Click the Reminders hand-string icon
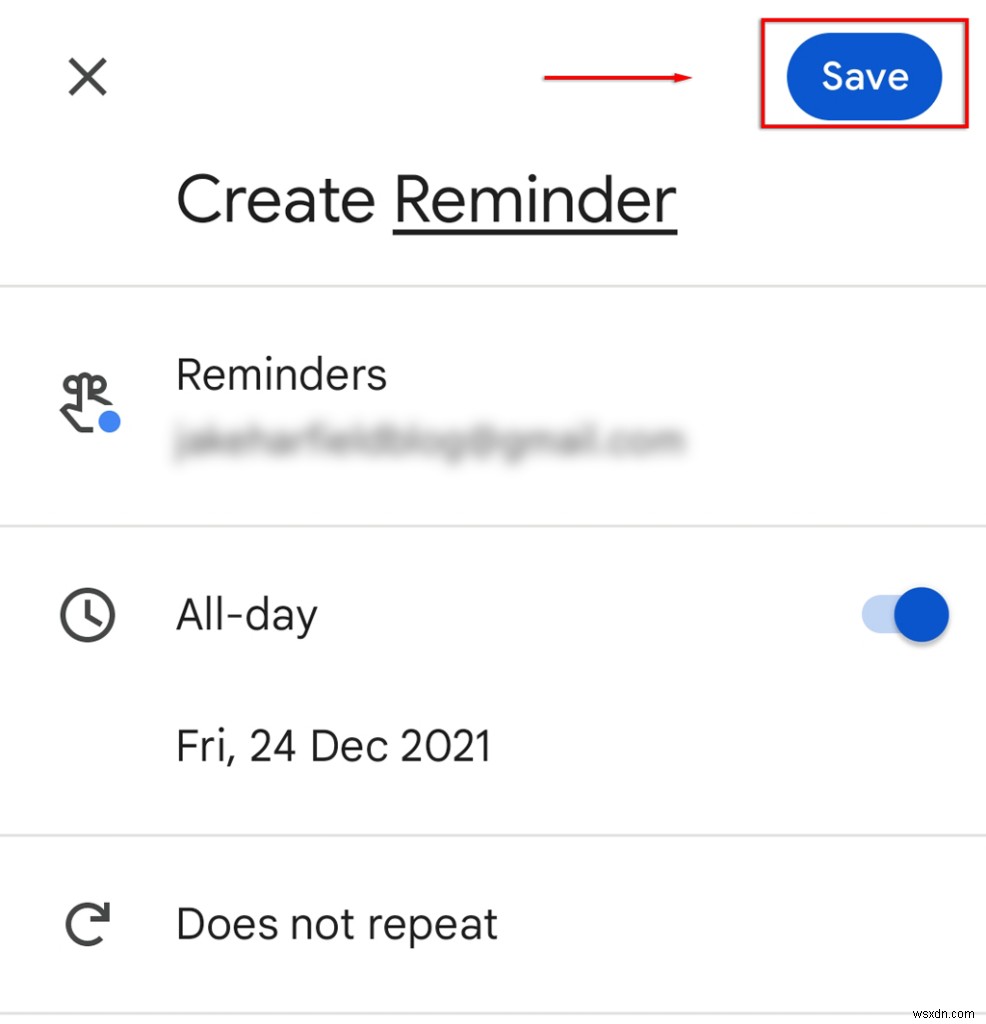 85,400
